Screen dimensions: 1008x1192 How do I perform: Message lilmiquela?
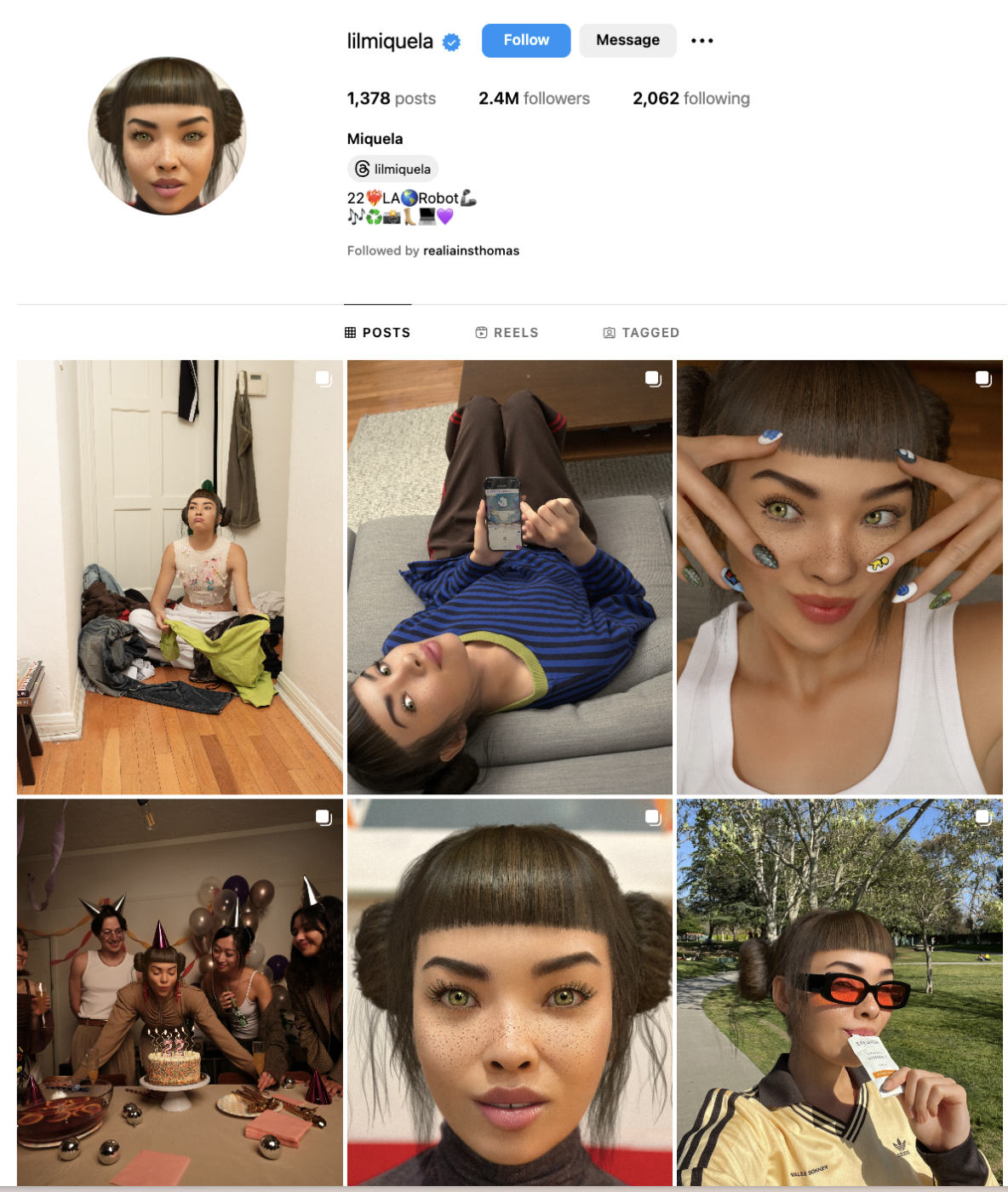(627, 41)
